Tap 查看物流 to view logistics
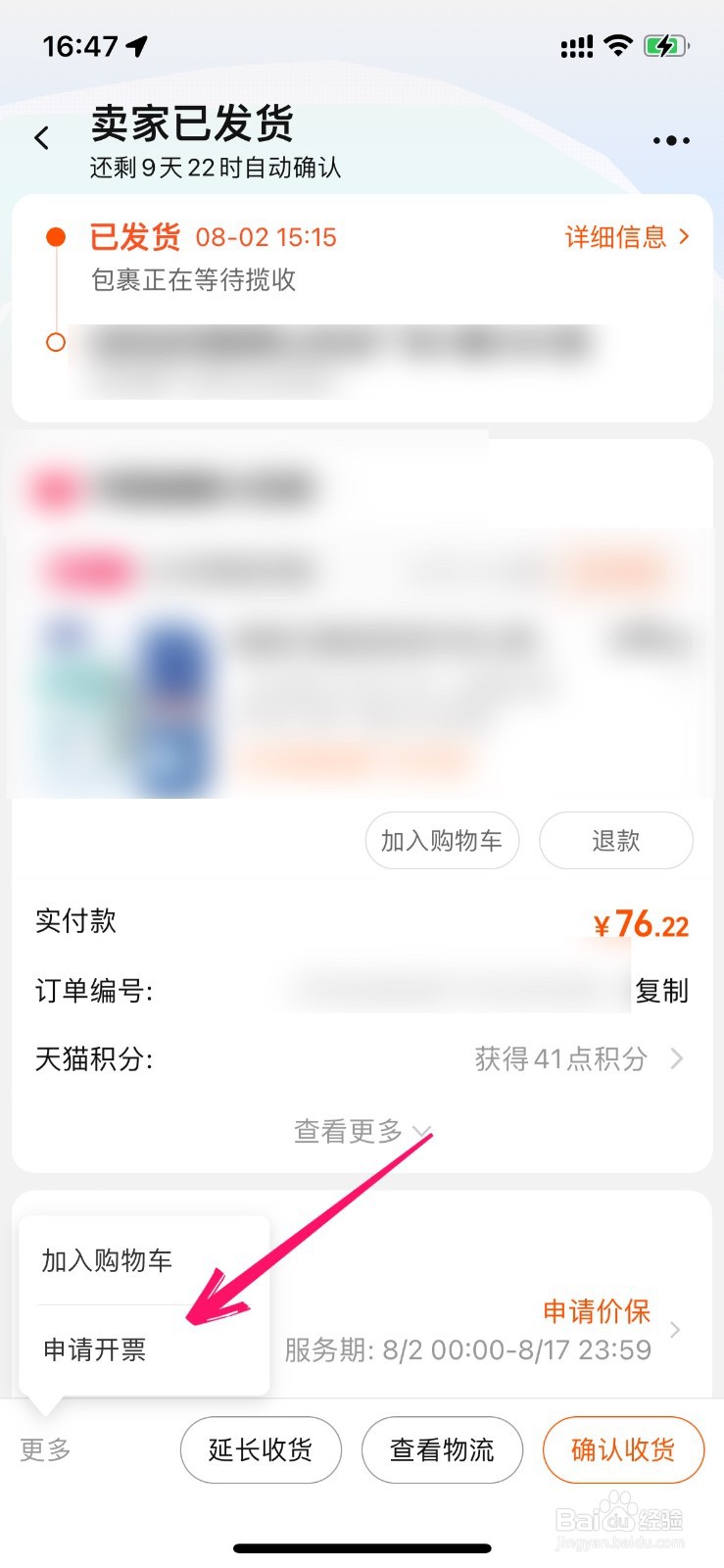This screenshot has height=1568, width=724. (x=442, y=1450)
